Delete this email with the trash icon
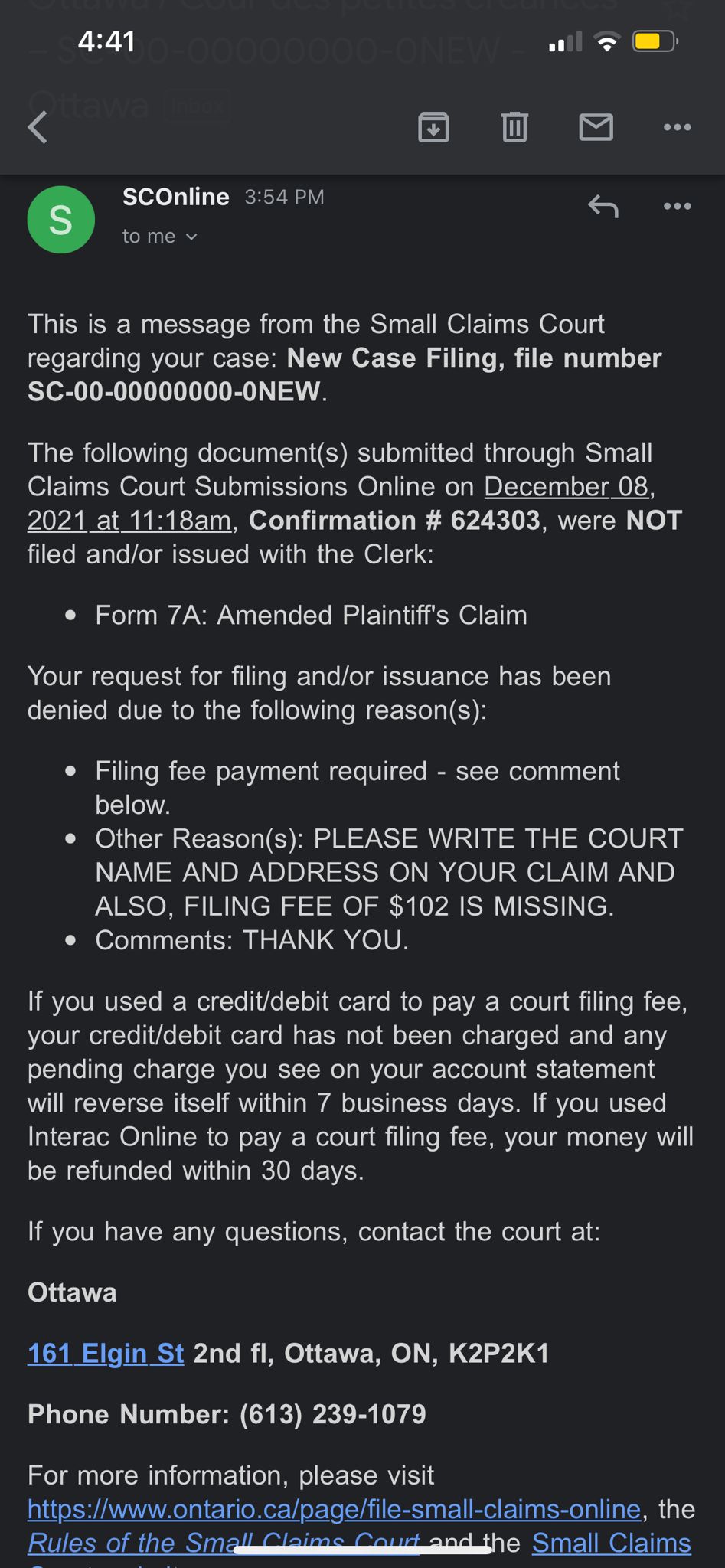Screen dimensions: 725x1568 (x=514, y=127)
